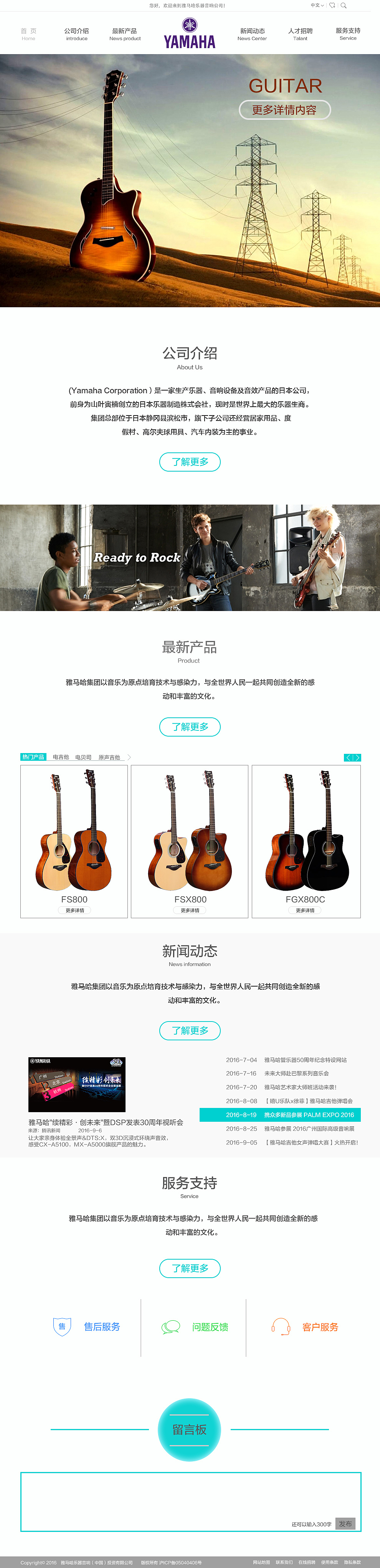This screenshot has width=380, height=1568.
Task: Open the 最新产品 nav item
Action: pos(125,33)
